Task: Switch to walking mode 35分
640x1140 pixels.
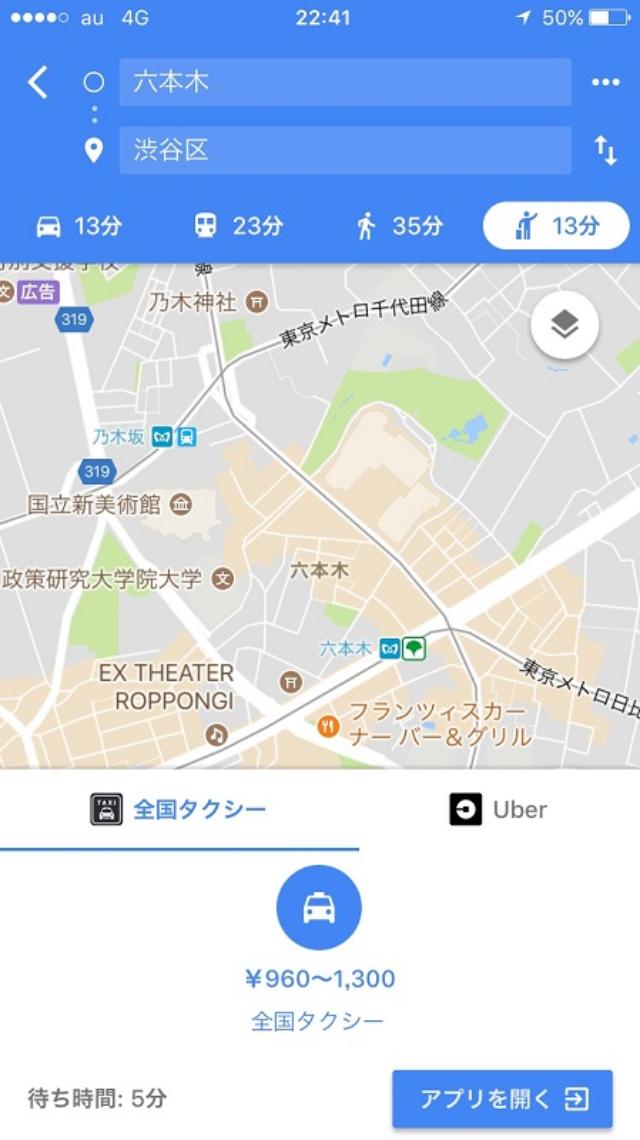Action: (399, 226)
